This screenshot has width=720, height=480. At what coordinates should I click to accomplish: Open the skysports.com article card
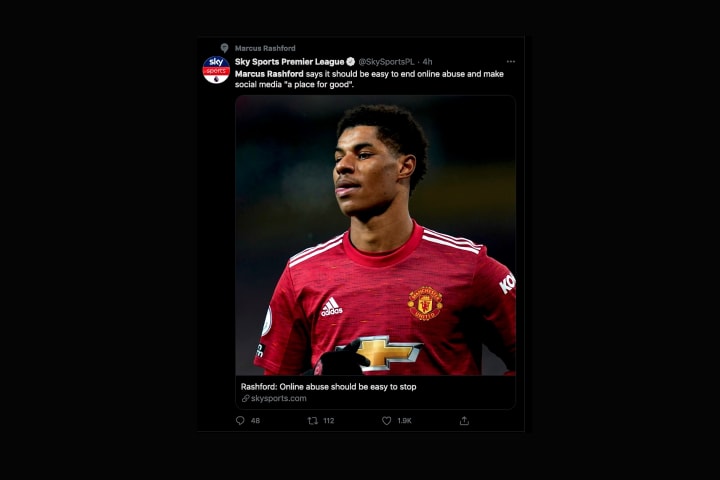[x=375, y=391]
